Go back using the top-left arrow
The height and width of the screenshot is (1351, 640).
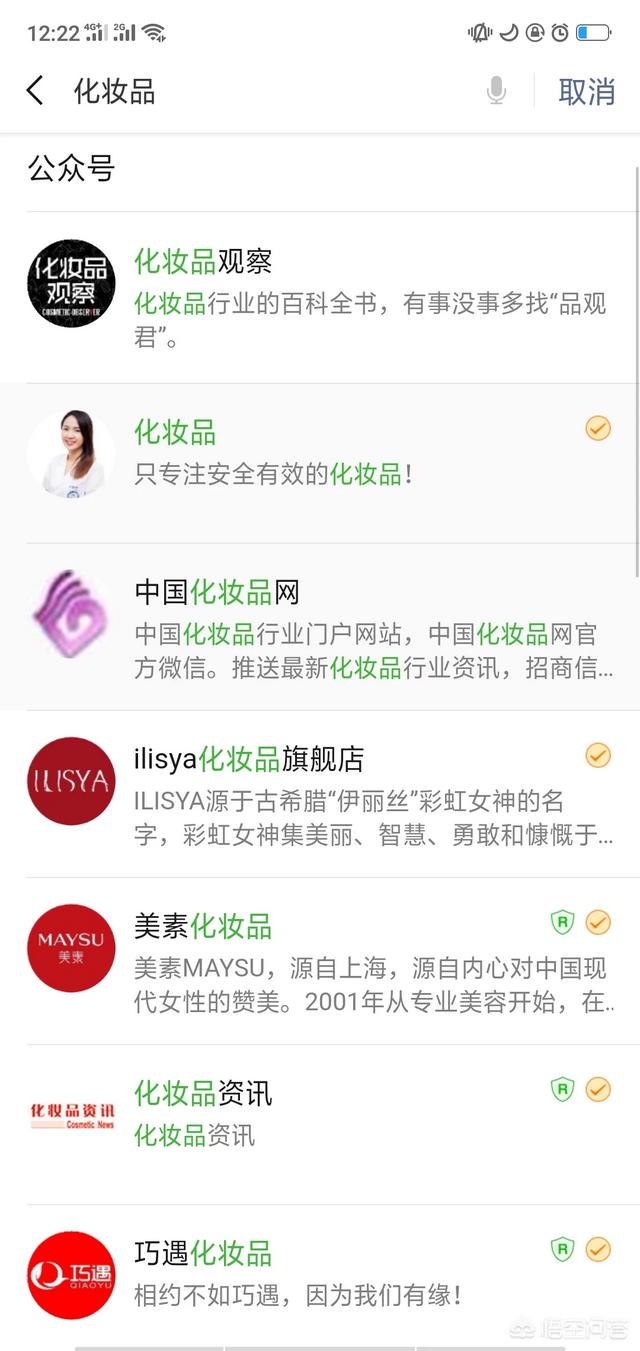(35, 91)
